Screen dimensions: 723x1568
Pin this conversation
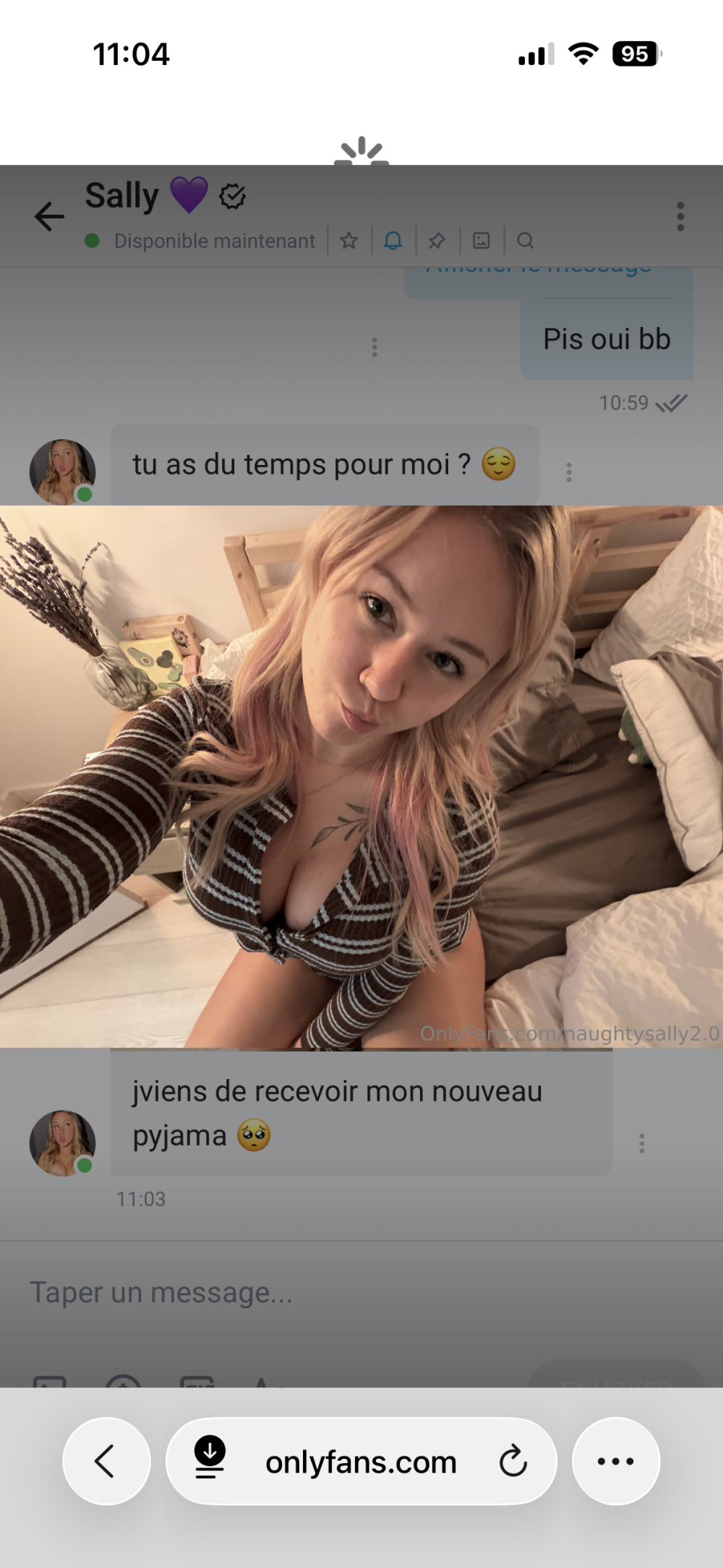coord(437,240)
